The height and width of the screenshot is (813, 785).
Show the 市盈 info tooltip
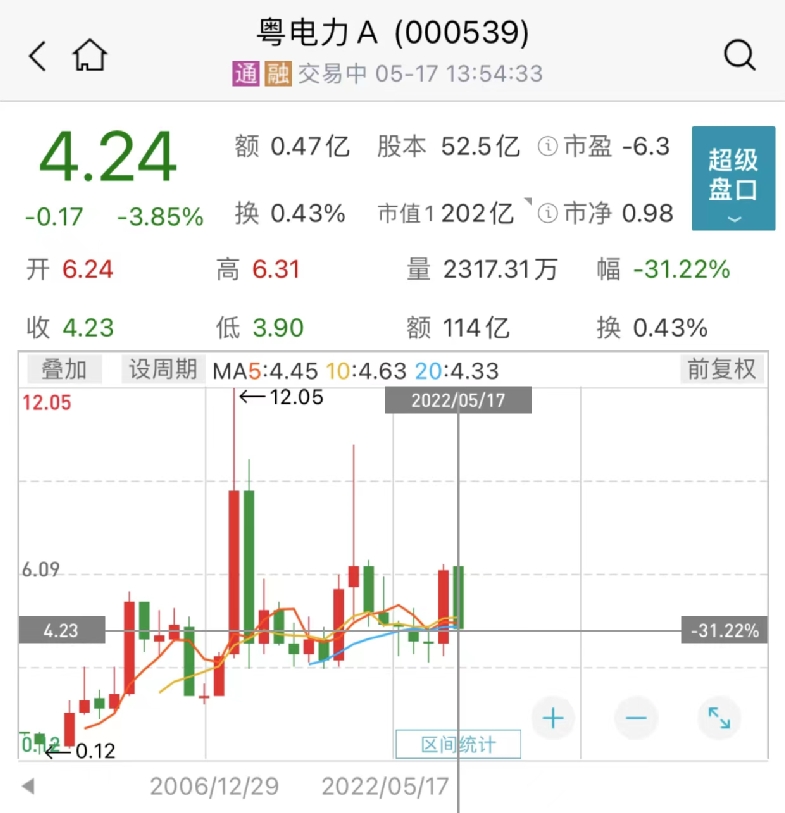point(547,147)
